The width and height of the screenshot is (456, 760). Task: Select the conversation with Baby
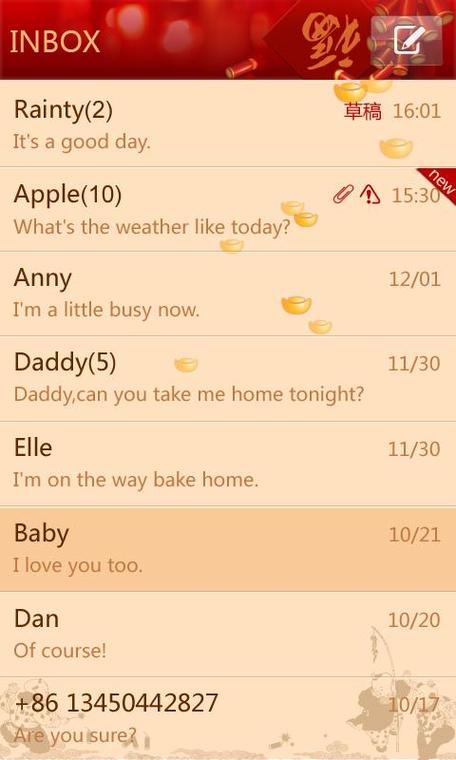point(228,549)
